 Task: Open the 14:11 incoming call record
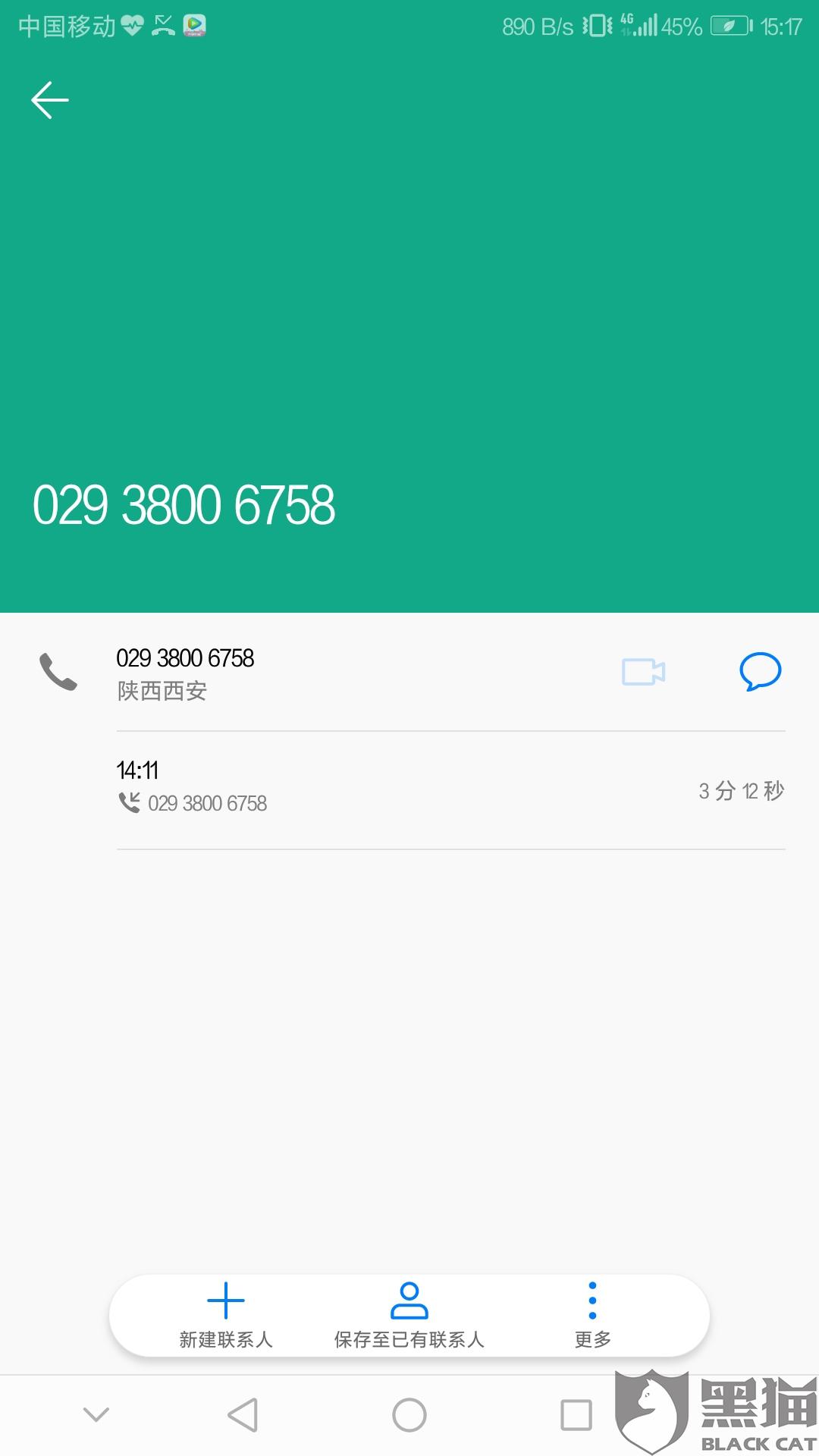click(x=450, y=790)
